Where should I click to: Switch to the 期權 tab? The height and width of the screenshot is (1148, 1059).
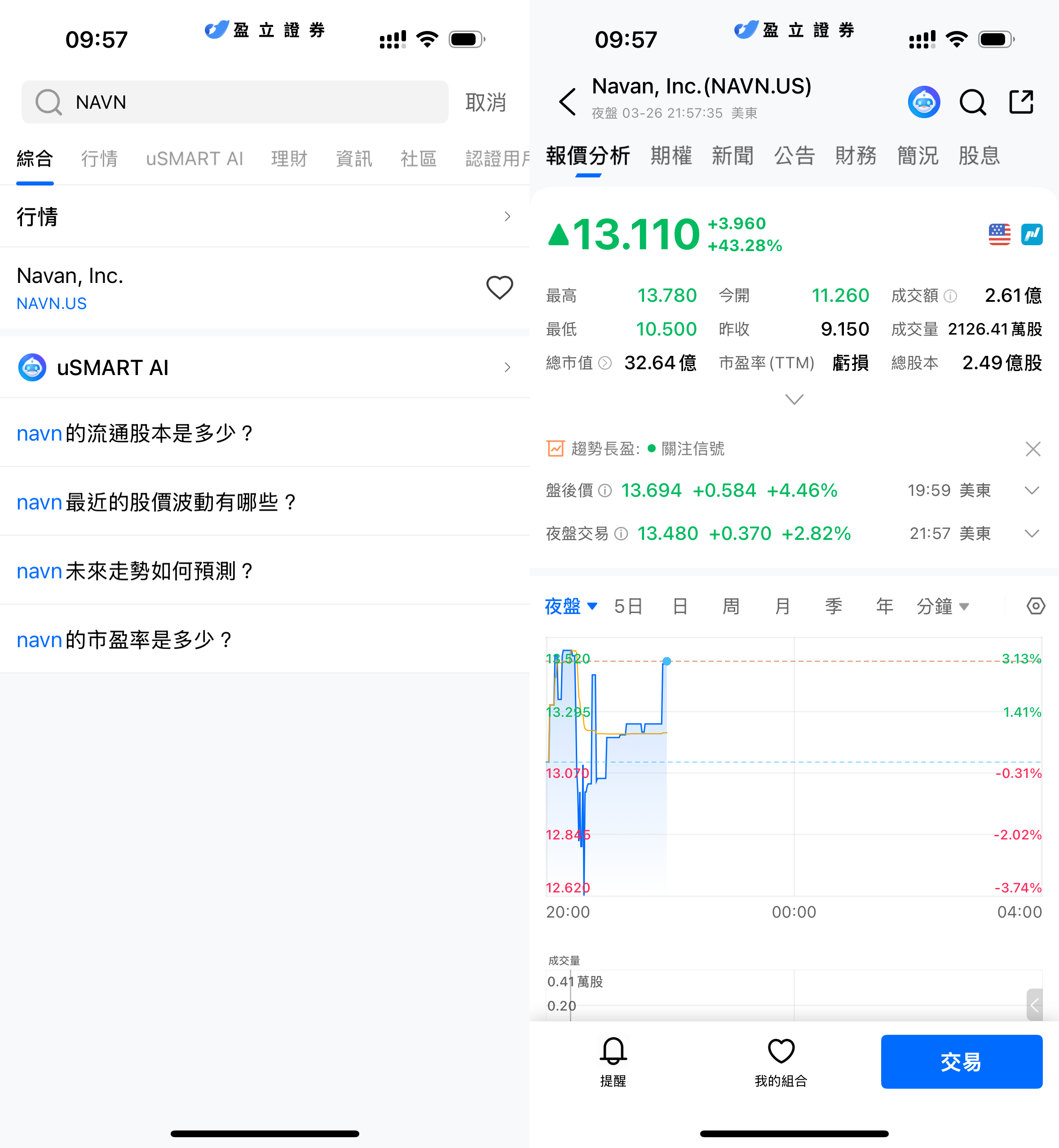point(671,156)
